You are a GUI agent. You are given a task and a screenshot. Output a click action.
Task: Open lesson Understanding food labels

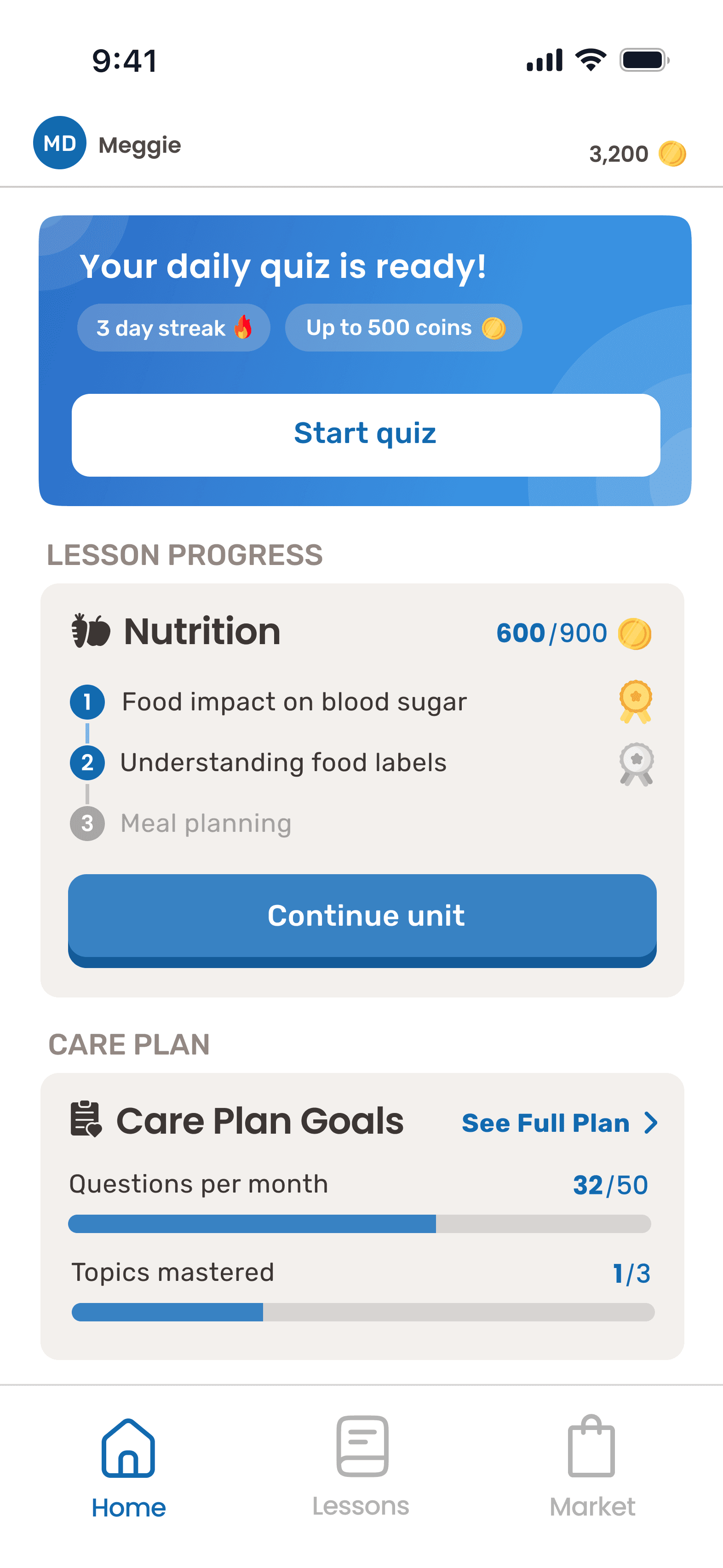360,763
